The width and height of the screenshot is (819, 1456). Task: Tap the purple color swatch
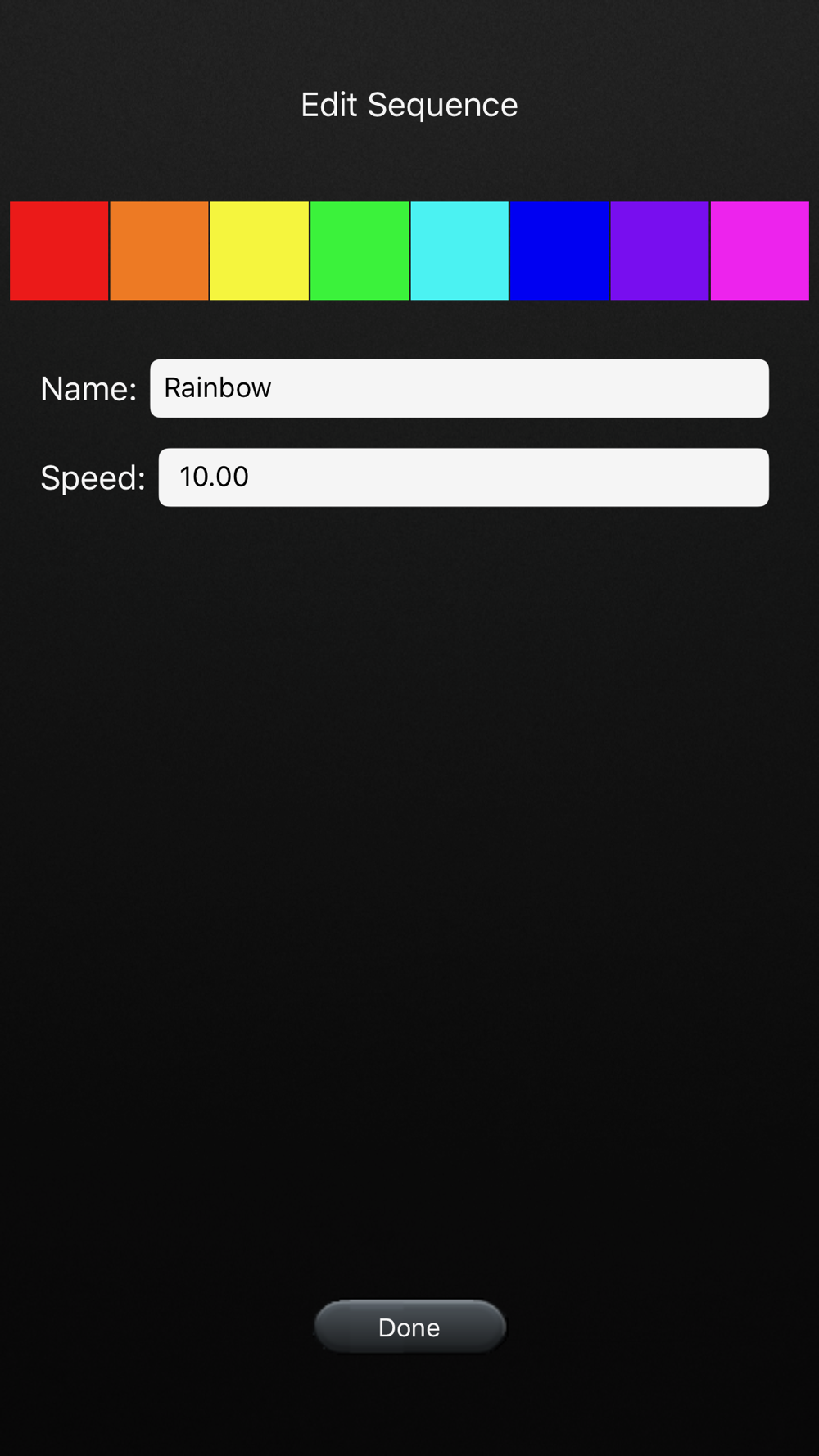659,251
